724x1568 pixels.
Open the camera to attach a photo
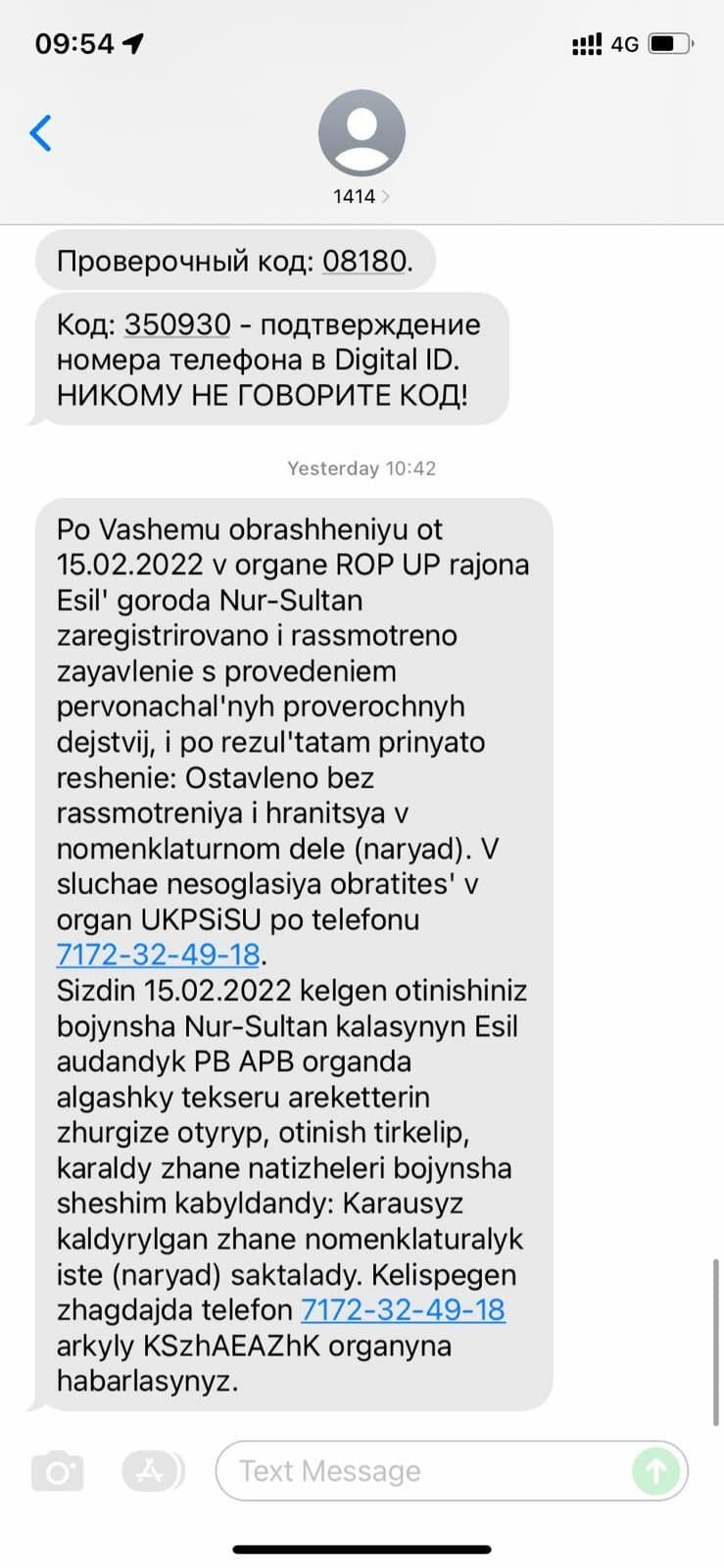click(58, 1471)
